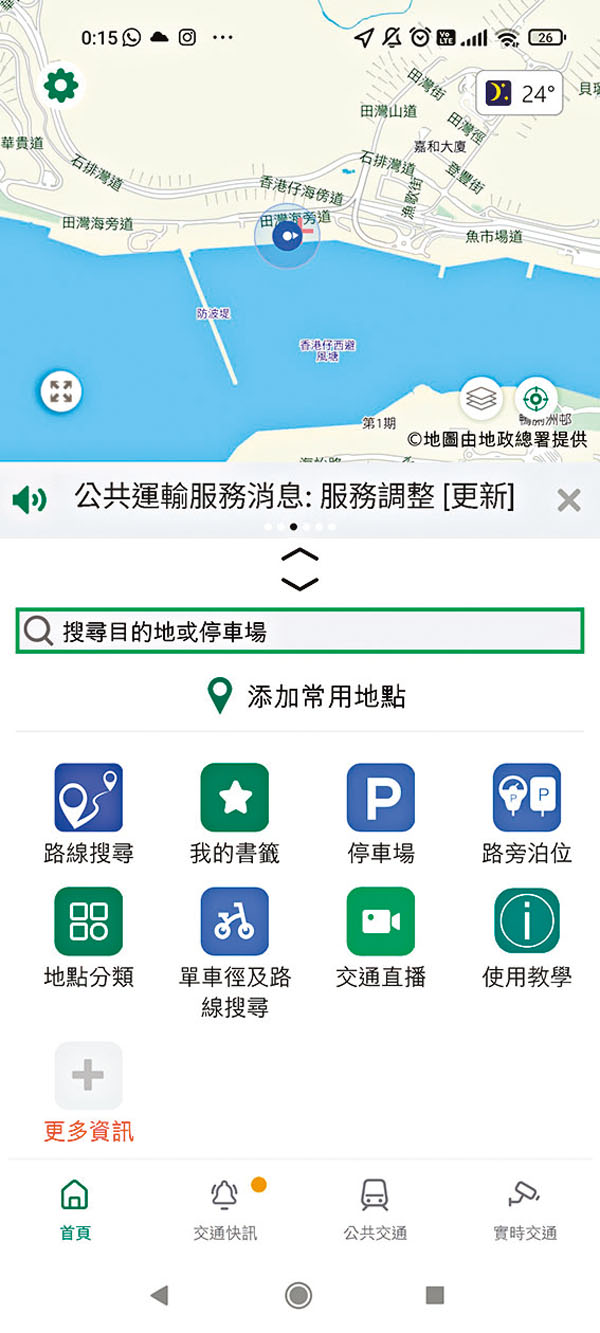The width and height of the screenshot is (600, 1333).
Task: Switch to the 交通快訊 tab
Action: tap(225, 1208)
